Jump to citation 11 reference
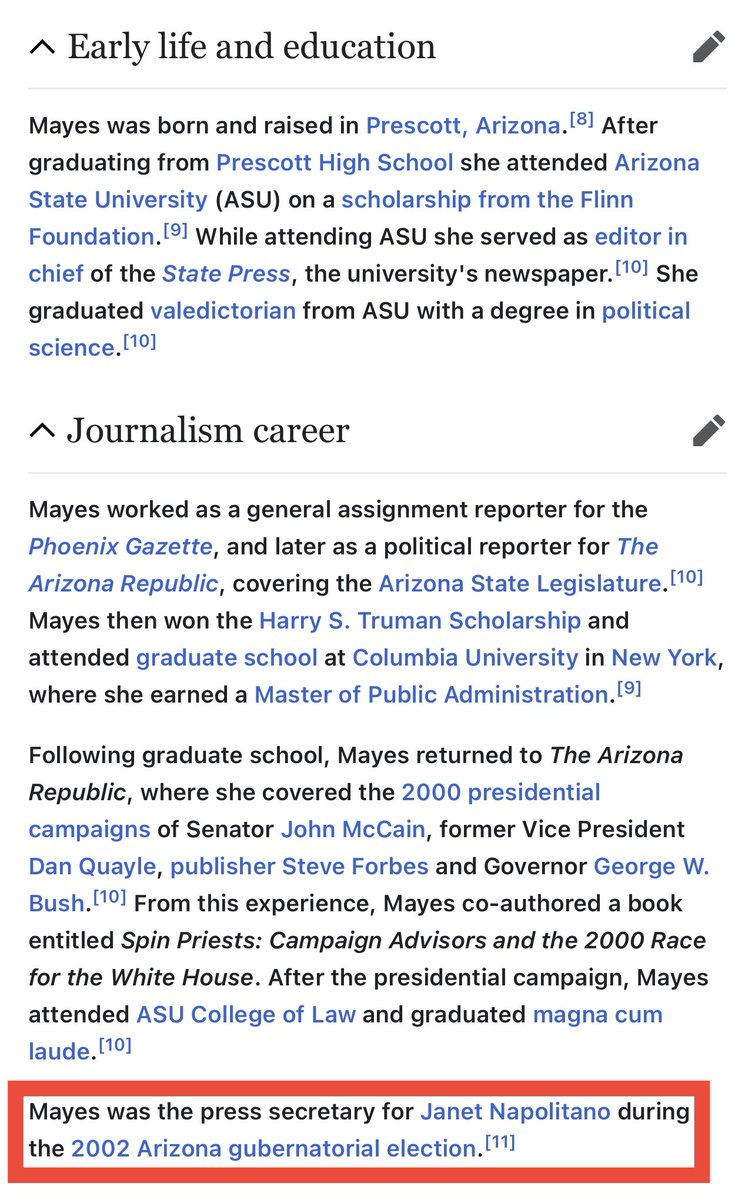This screenshot has width=755, height=1200. coord(499,1144)
